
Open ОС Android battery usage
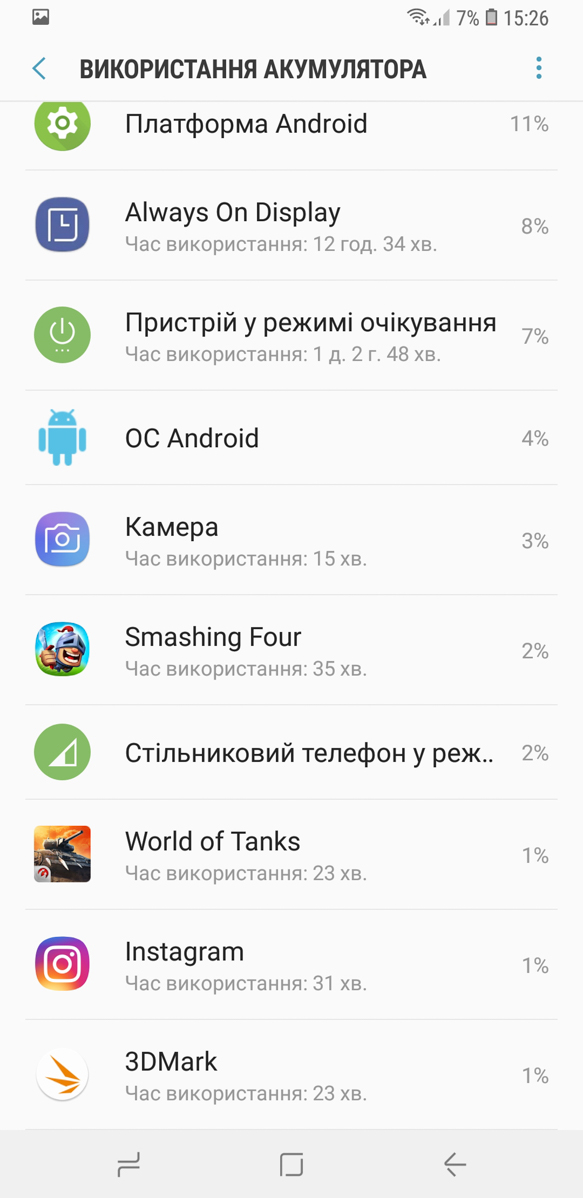point(291,438)
